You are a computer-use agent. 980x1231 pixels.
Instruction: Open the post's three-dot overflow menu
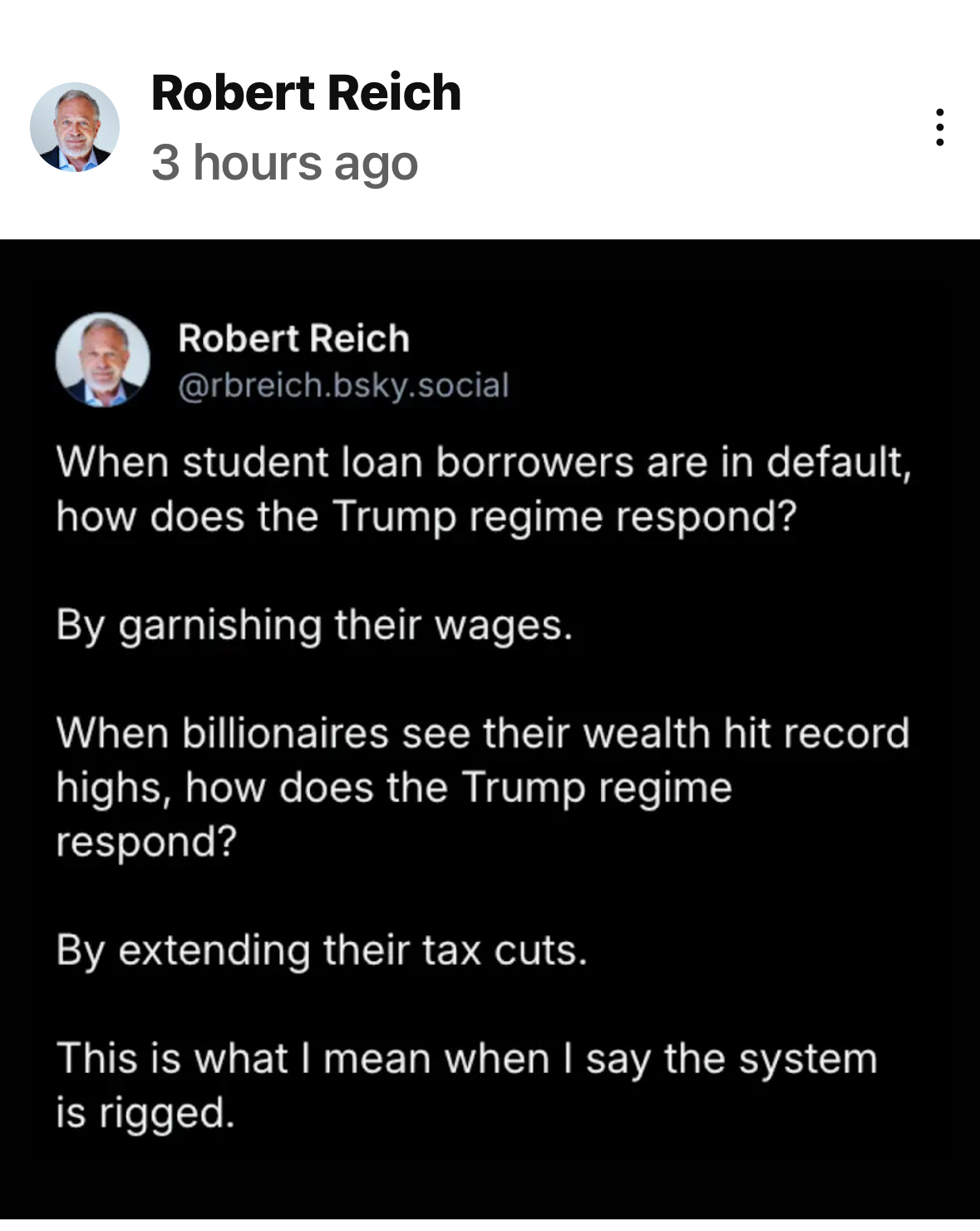(x=939, y=127)
